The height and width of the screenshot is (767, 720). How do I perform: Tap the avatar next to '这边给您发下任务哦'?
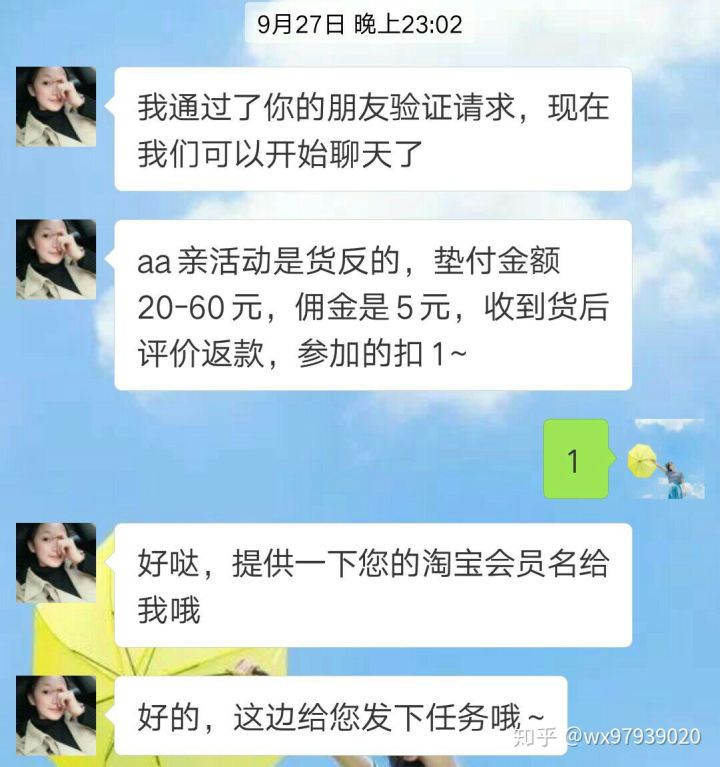pos(56,714)
